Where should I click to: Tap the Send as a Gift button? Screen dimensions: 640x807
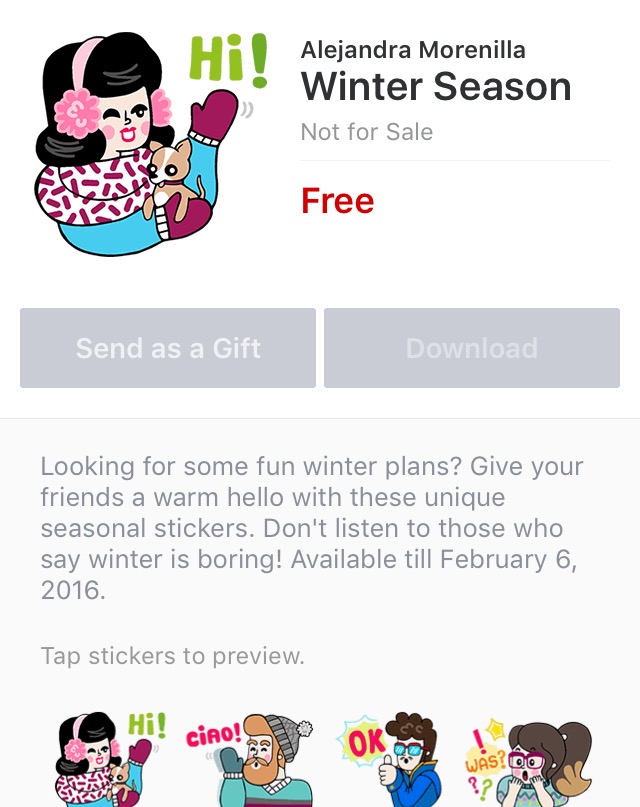tap(168, 348)
